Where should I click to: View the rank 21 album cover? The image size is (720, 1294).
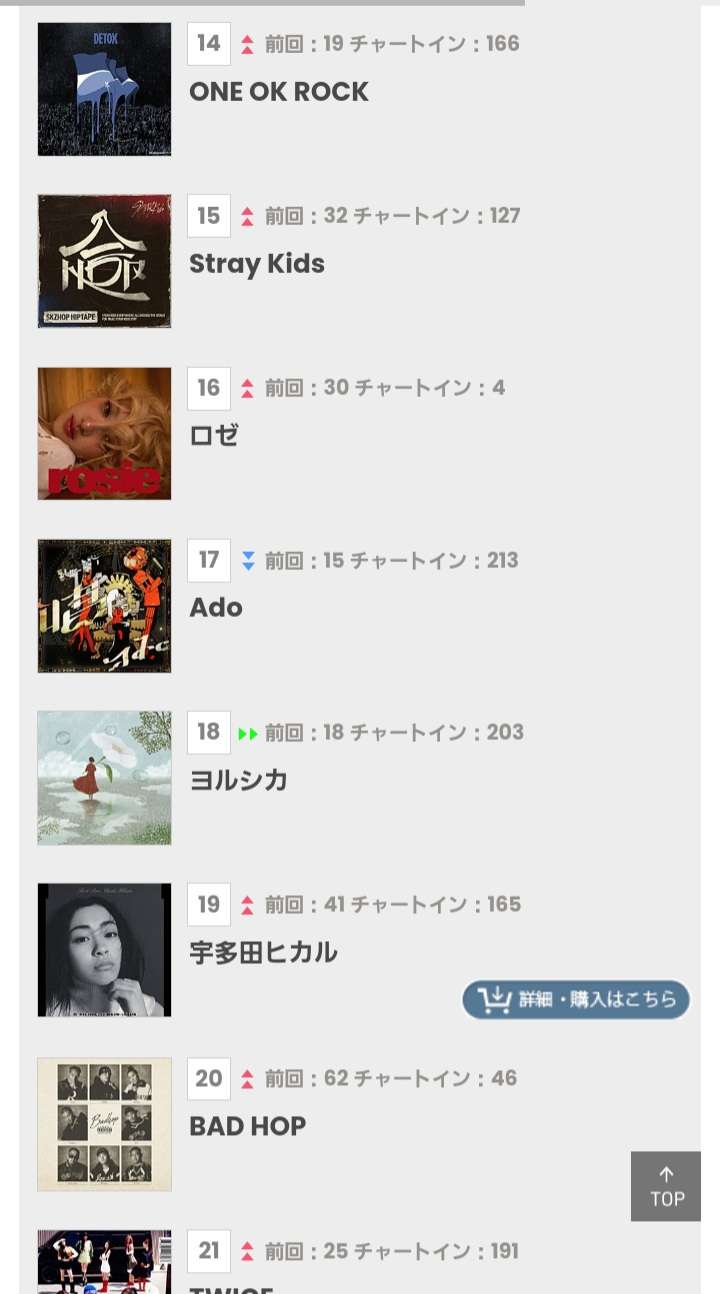pyautogui.click(x=104, y=1262)
